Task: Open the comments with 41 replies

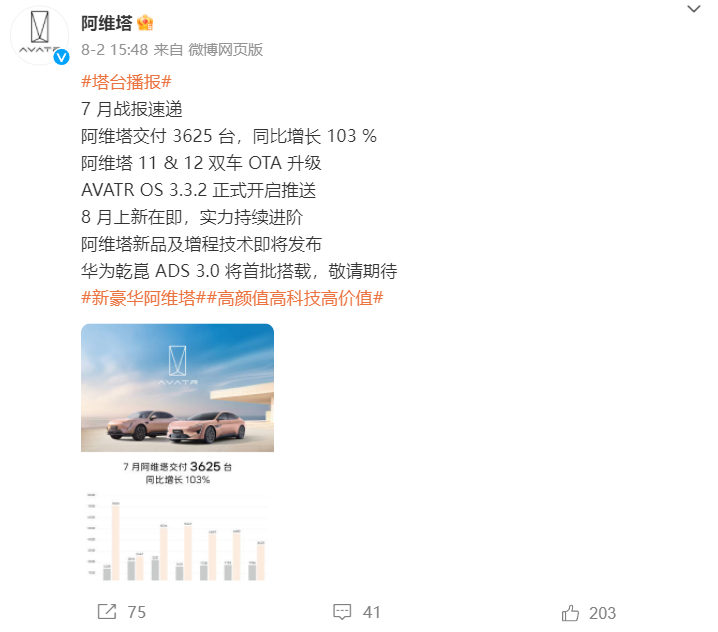Action: (x=357, y=612)
